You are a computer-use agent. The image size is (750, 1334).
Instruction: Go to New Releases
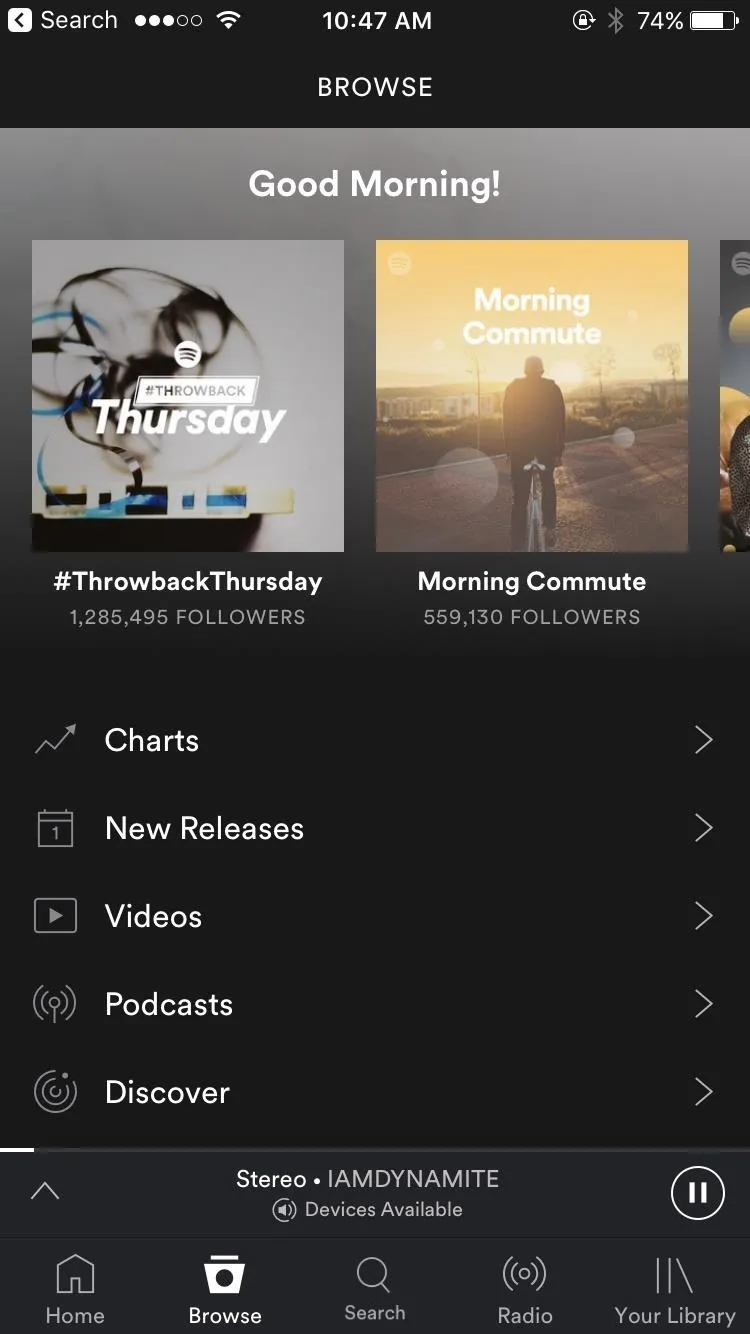tap(375, 828)
